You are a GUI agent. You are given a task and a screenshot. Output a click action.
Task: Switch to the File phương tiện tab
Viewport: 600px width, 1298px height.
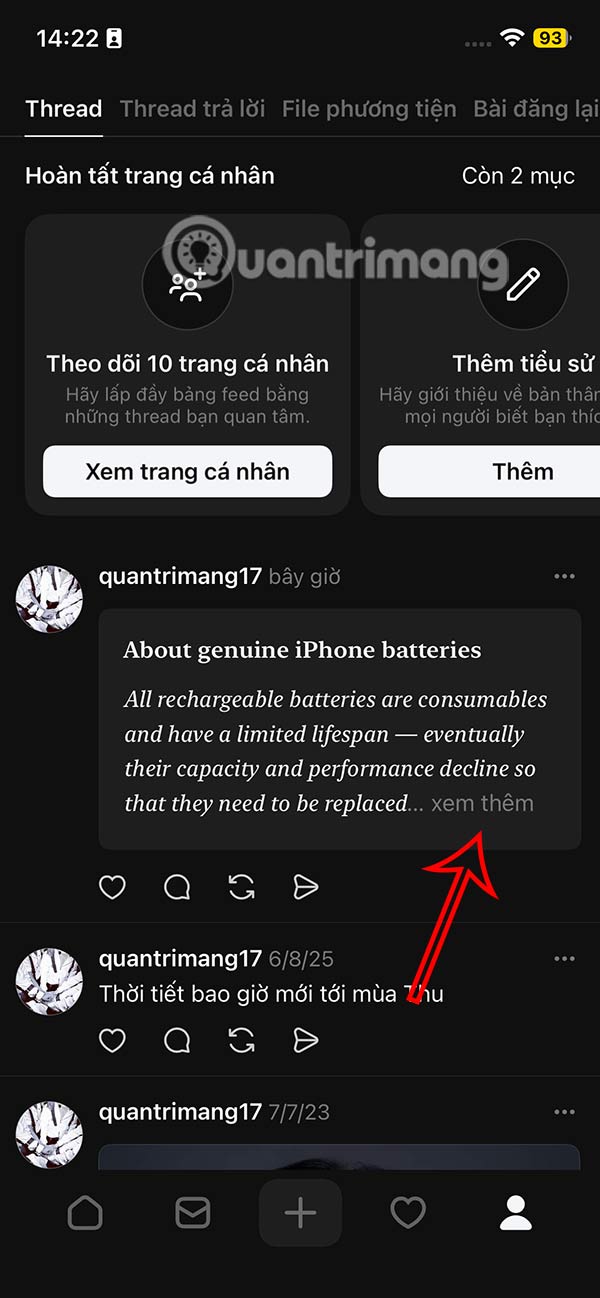point(369,109)
